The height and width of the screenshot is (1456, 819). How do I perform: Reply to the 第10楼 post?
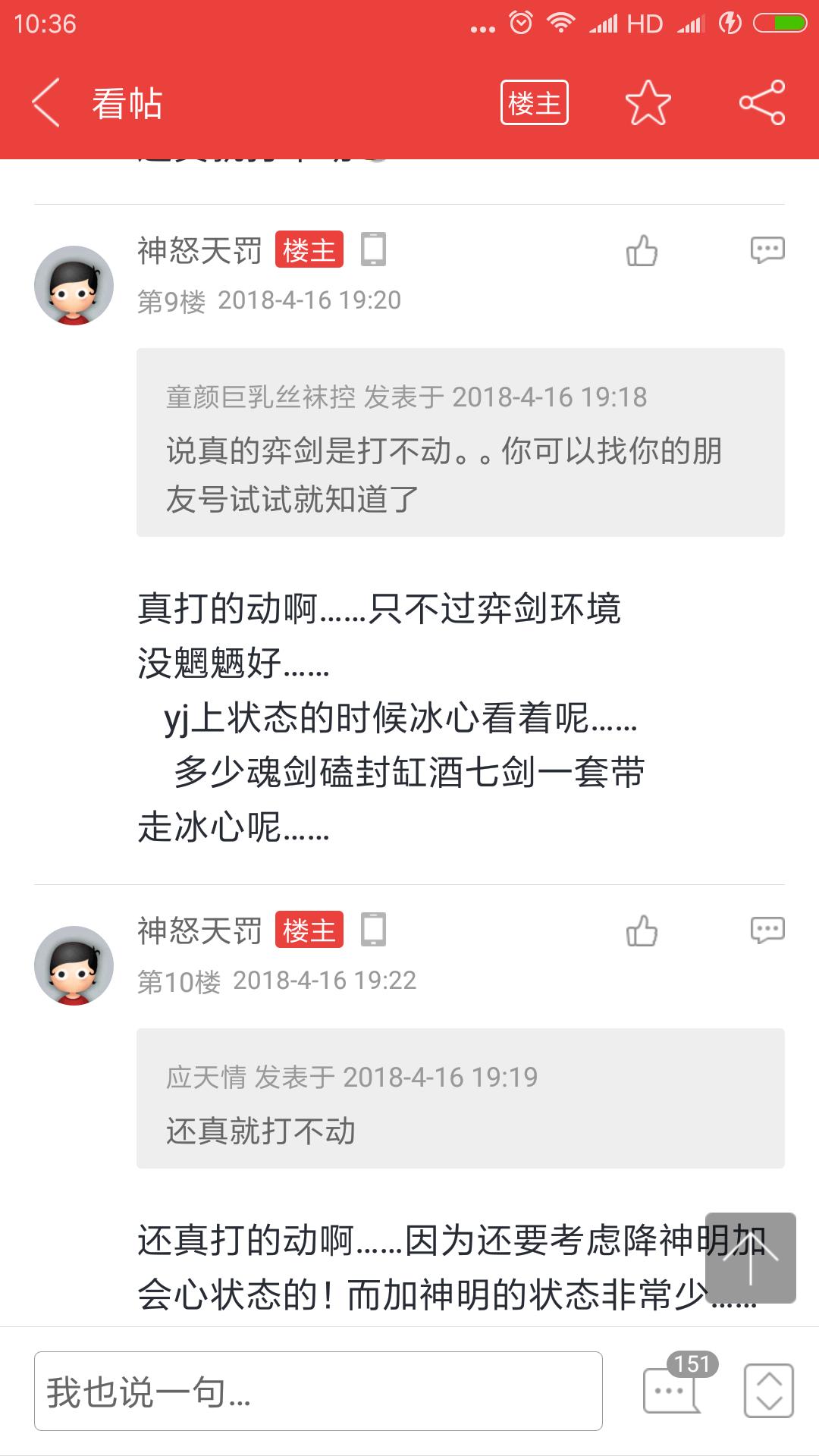767,930
